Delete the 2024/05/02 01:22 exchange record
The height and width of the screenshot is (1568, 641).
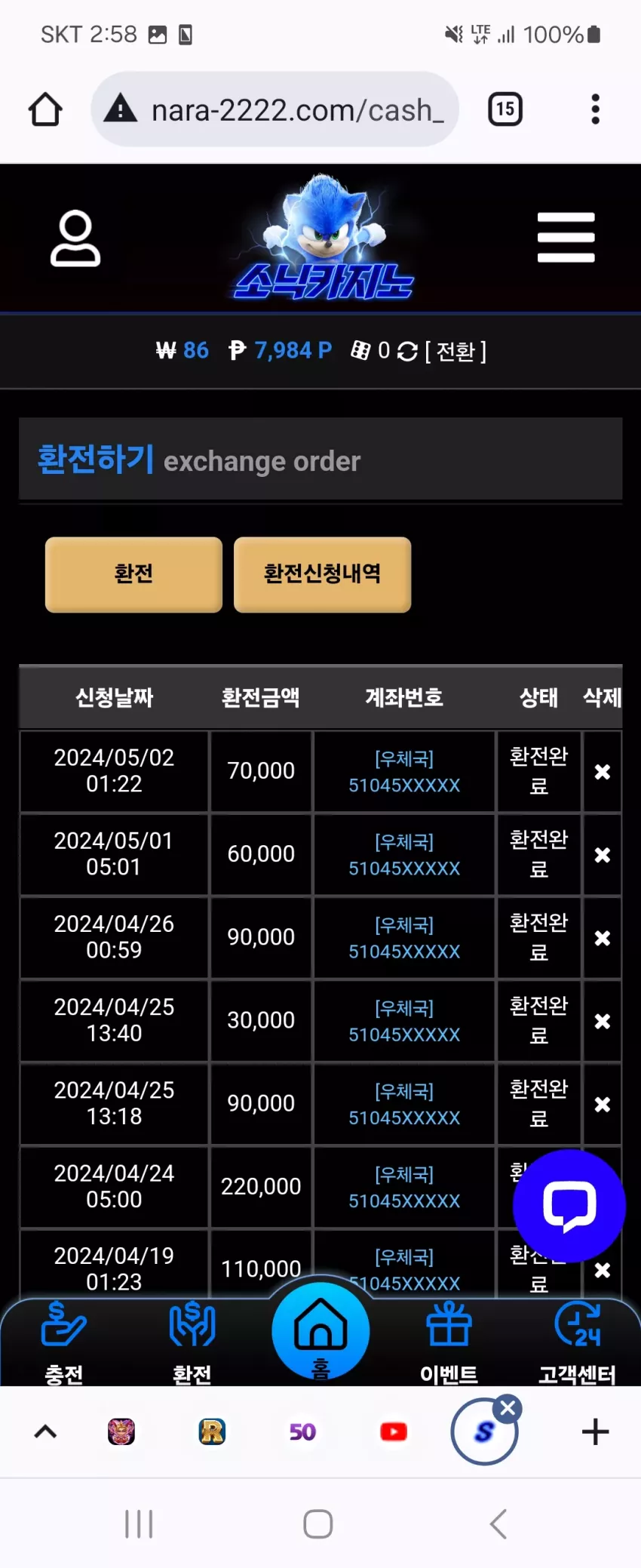[603, 772]
